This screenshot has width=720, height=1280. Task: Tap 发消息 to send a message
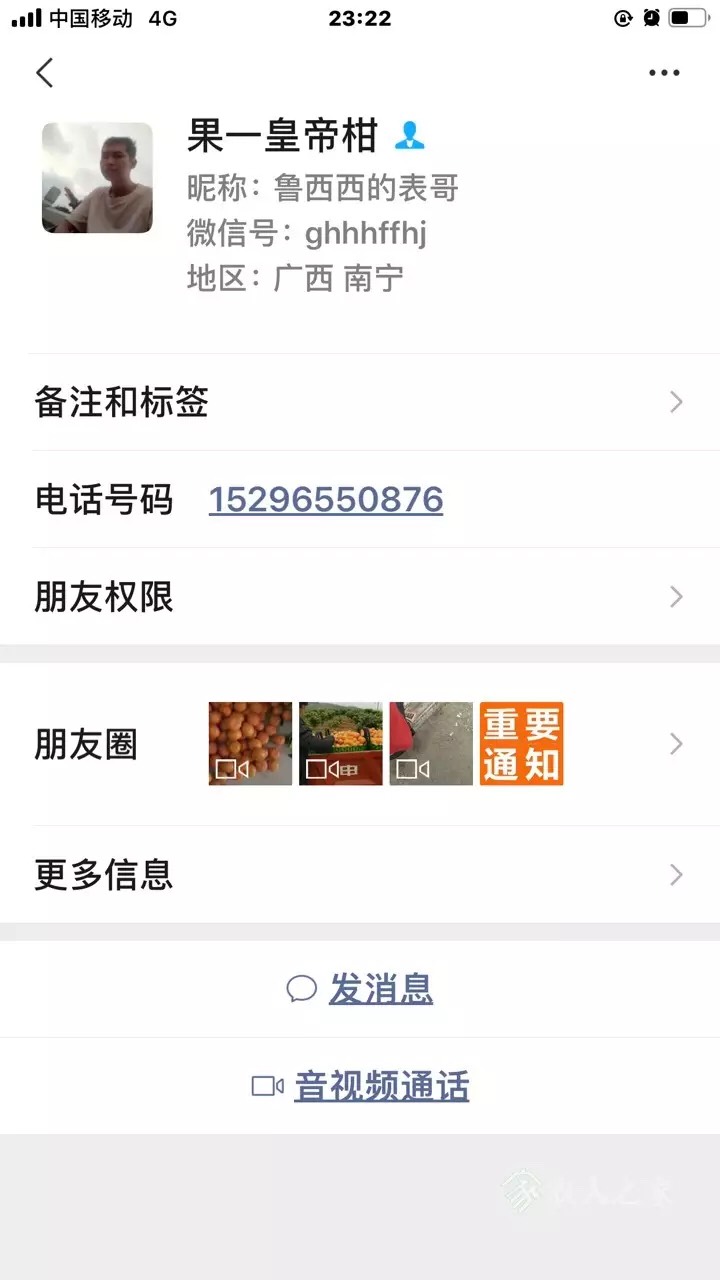(380, 989)
